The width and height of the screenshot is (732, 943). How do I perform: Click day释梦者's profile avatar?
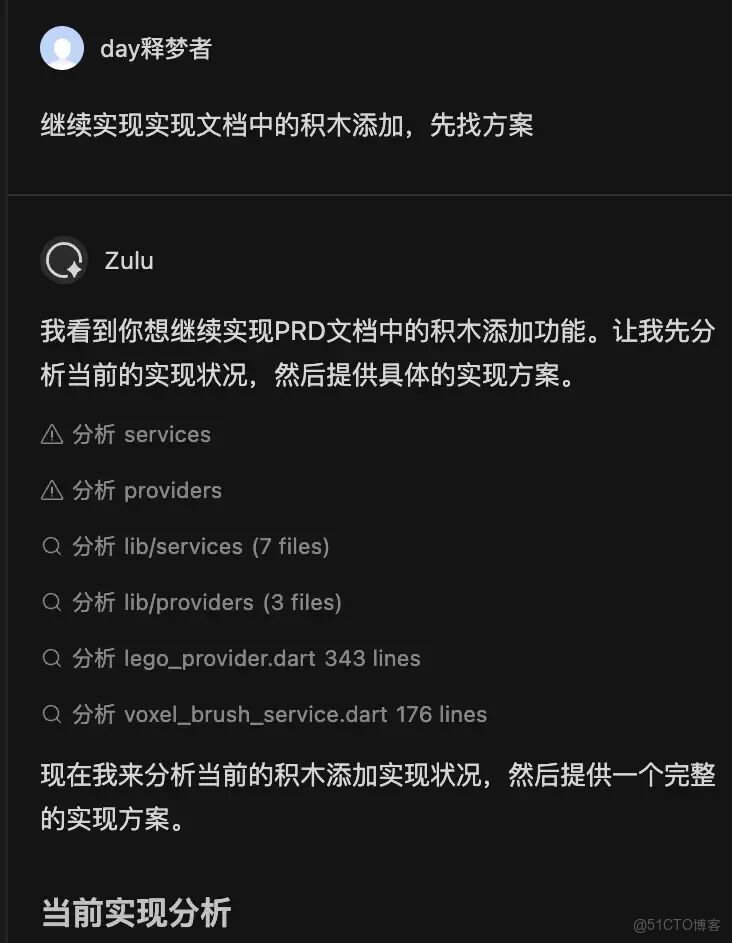(62, 47)
